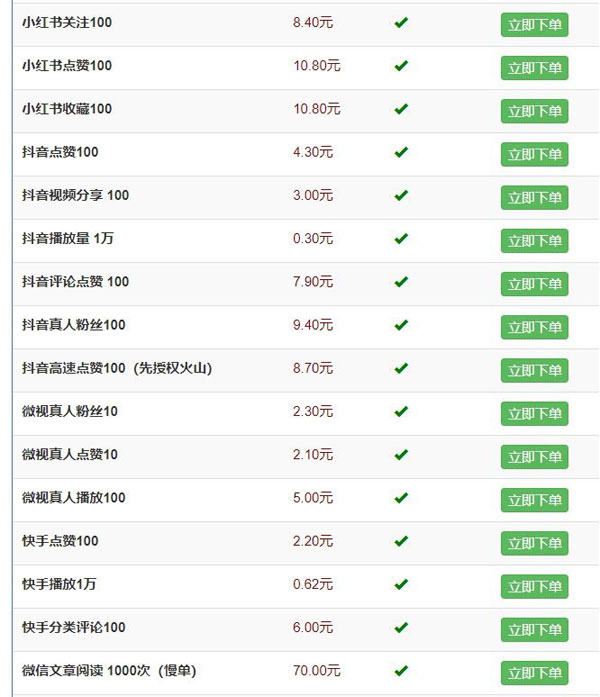Tap 立即下单 in the 快手分类评论100 row
The height and width of the screenshot is (697, 600).
pyautogui.click(x=534, y=630)
